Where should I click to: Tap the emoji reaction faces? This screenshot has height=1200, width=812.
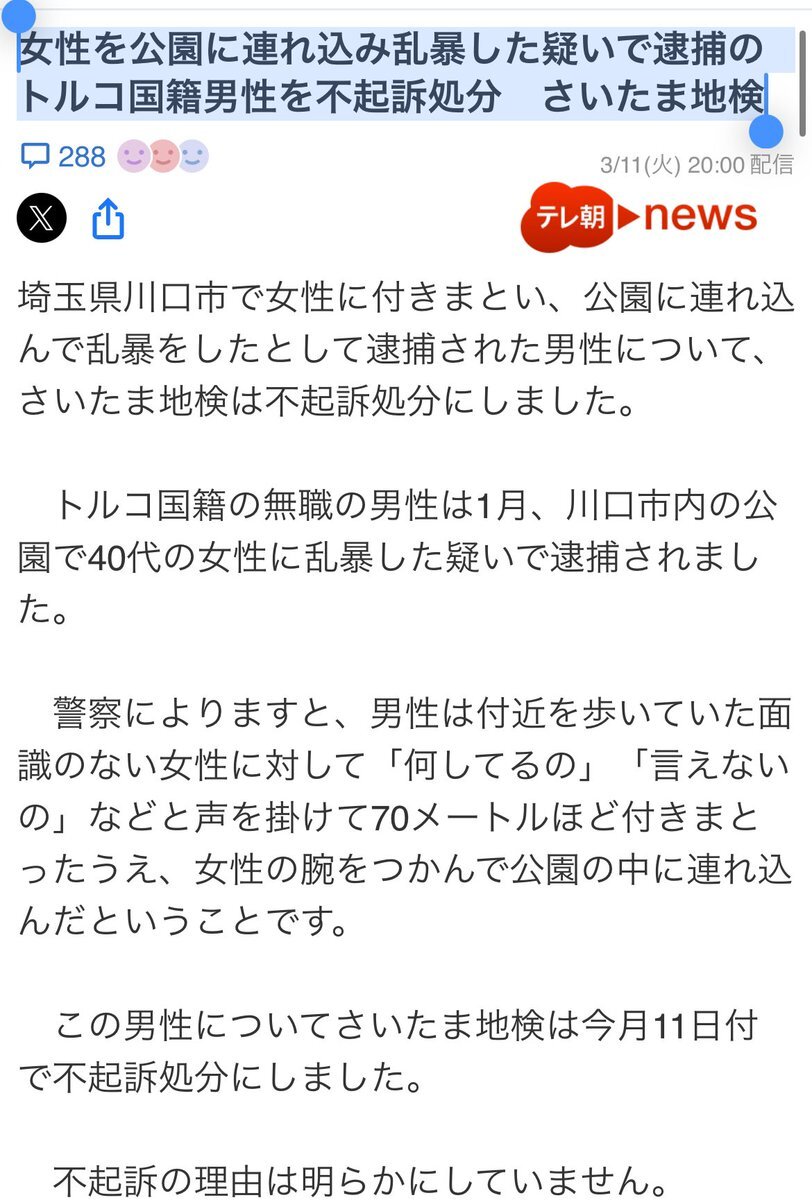163,157
